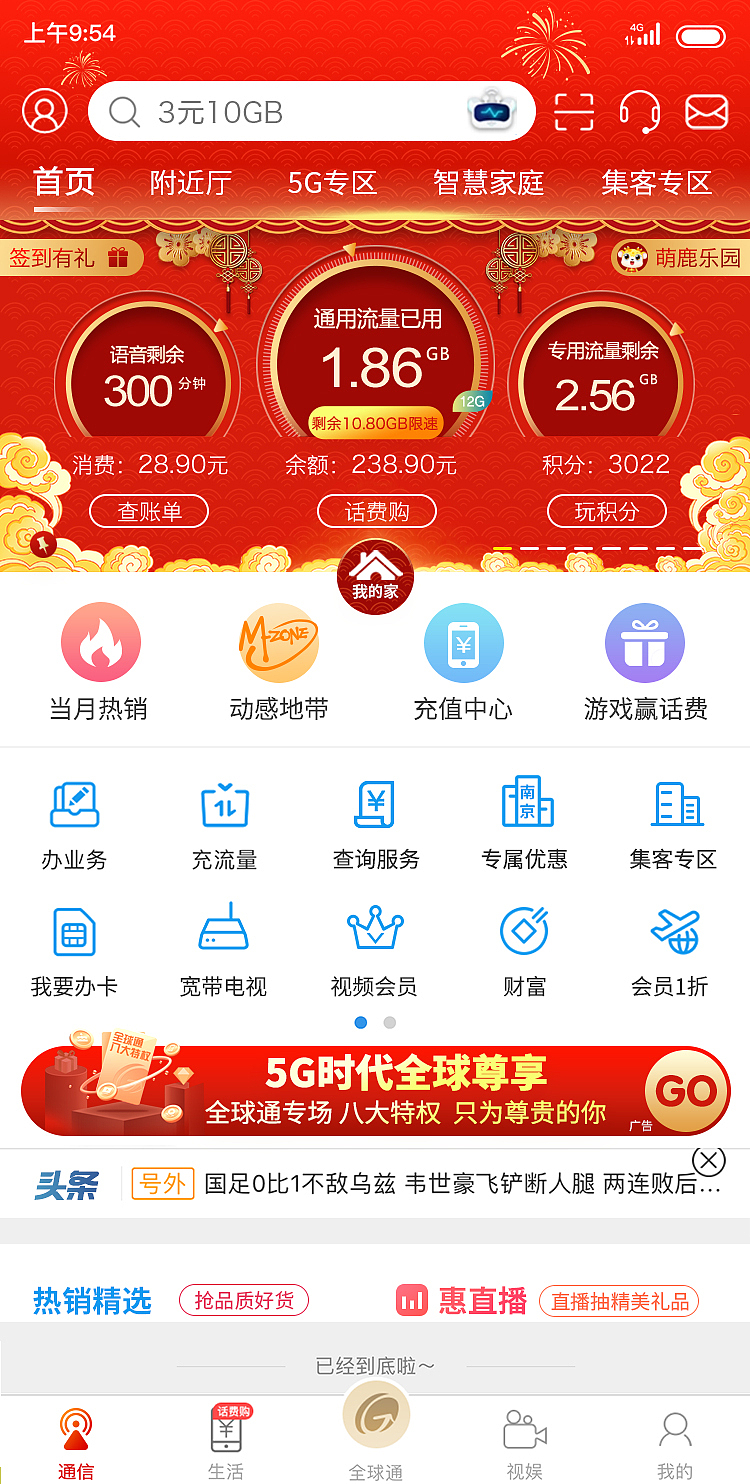The width and height of the screenshot is (750, 1484).
Task: Open the 视频会员 crown icon
Action: (x=375, y=931)
